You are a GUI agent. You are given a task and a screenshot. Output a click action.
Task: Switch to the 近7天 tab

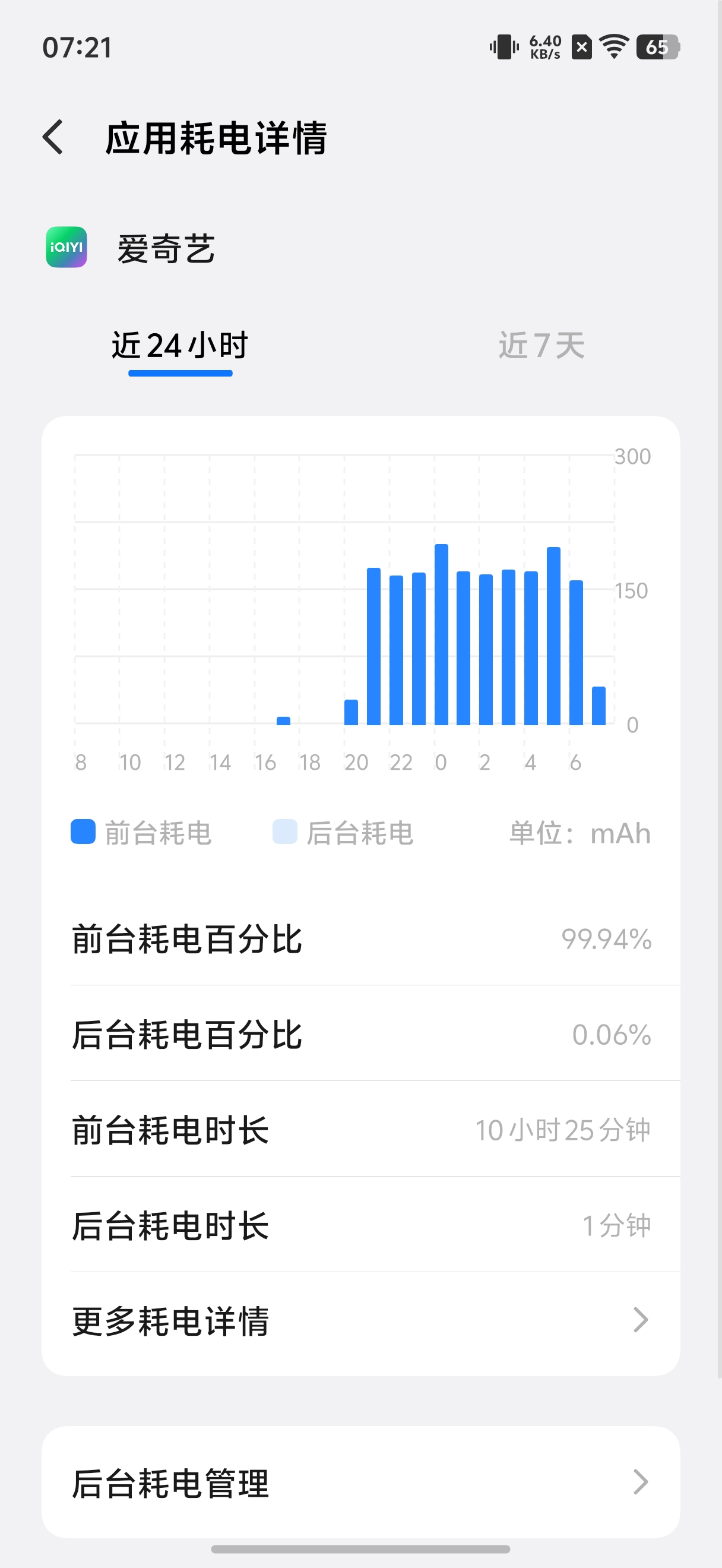pos(541,346)
